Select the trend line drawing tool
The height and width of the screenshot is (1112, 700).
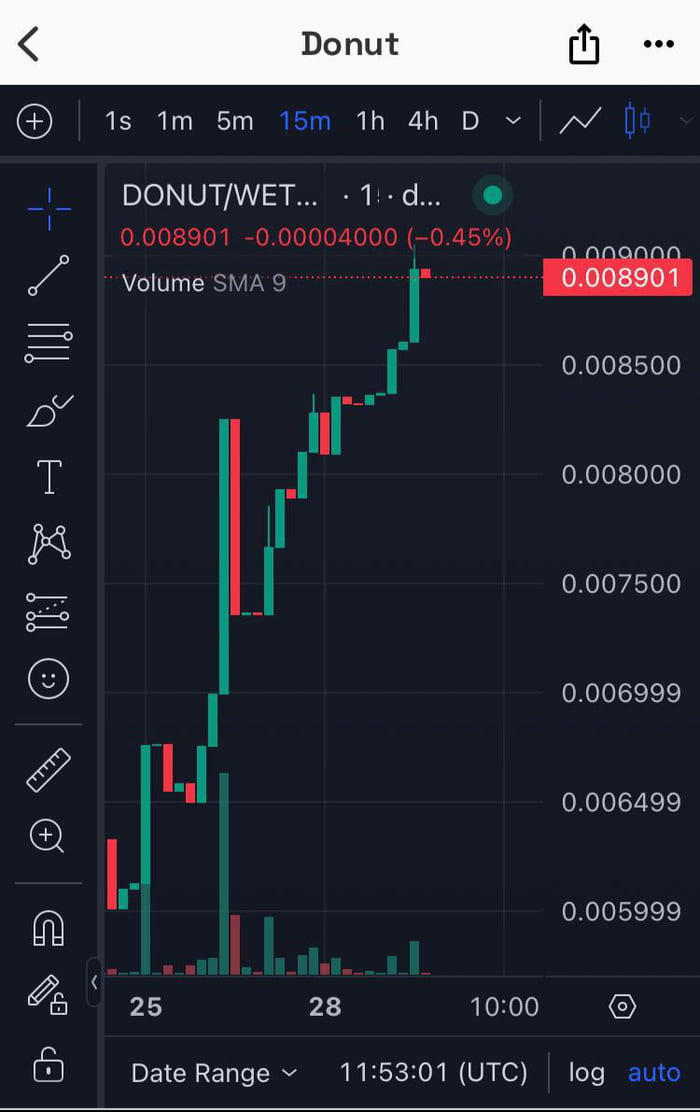[x=48, y=276]
